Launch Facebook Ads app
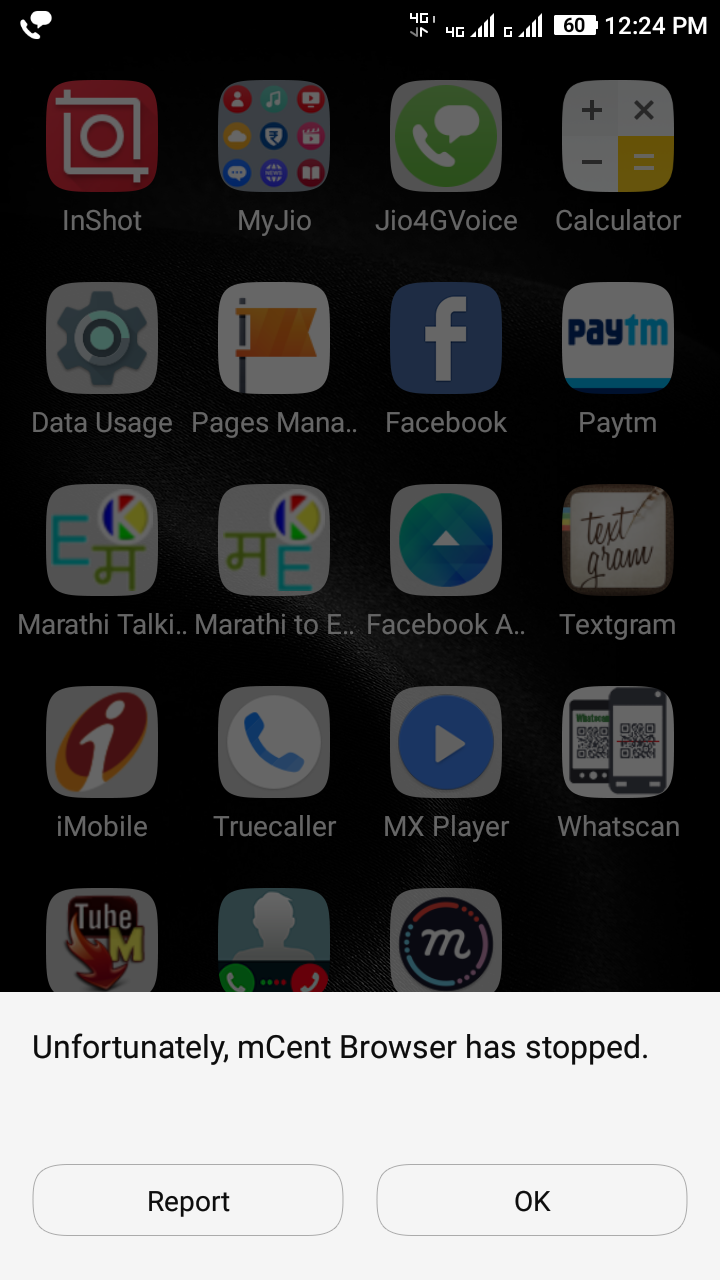The image size is (720, 1280). (446, 539)
